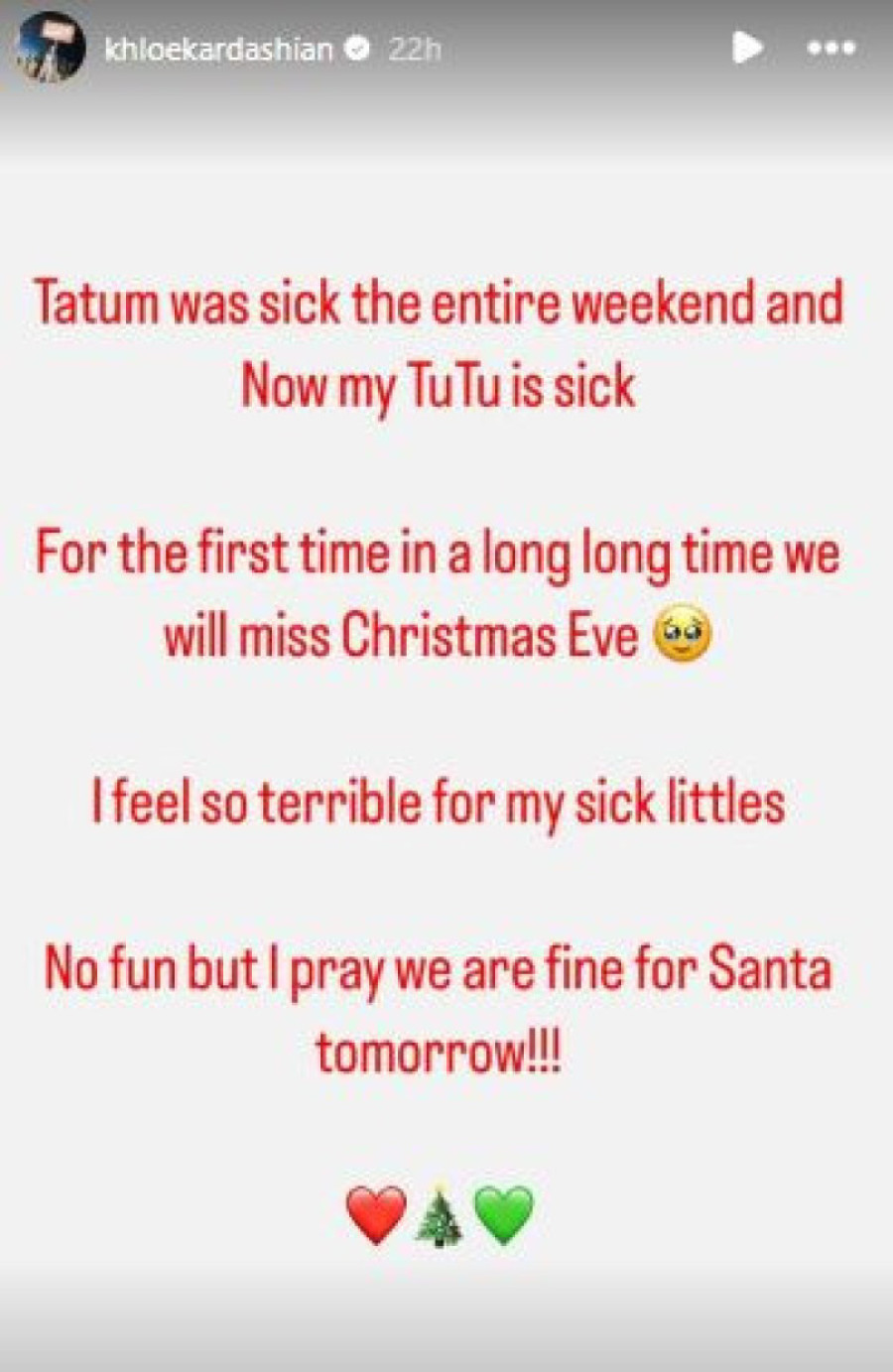Open the khloekardashian username link
The height and width of the screenshot is (1372, 893).
click(218, 49)
